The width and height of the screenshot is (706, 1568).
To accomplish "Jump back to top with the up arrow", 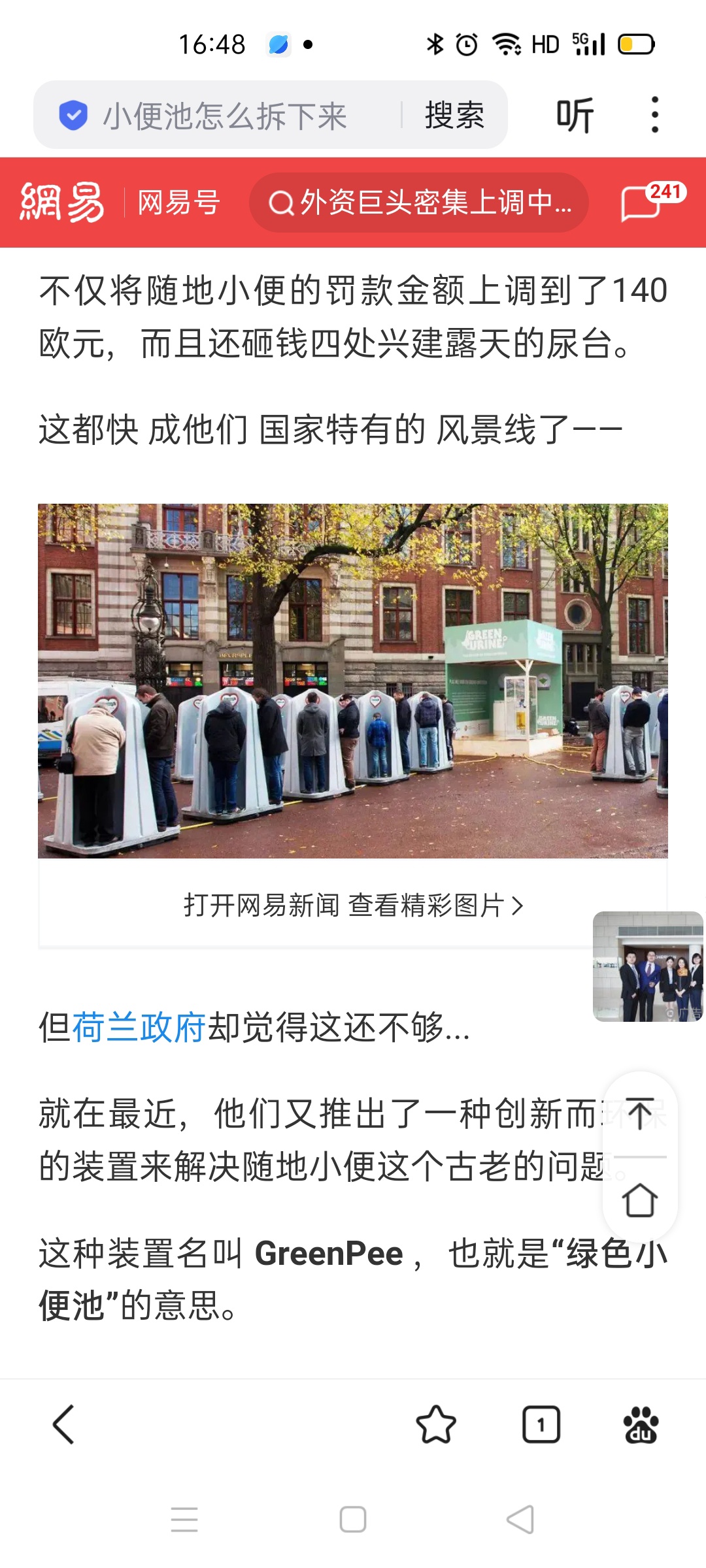I will tap(640, 1113).
